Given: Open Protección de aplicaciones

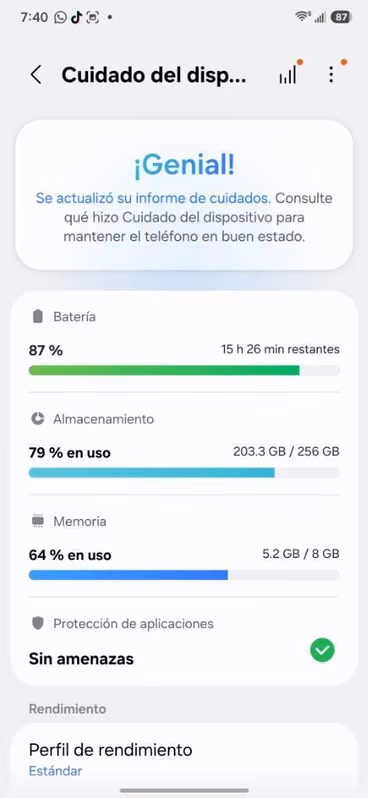Looking at the screenshot, I should [x=184, y=641].
